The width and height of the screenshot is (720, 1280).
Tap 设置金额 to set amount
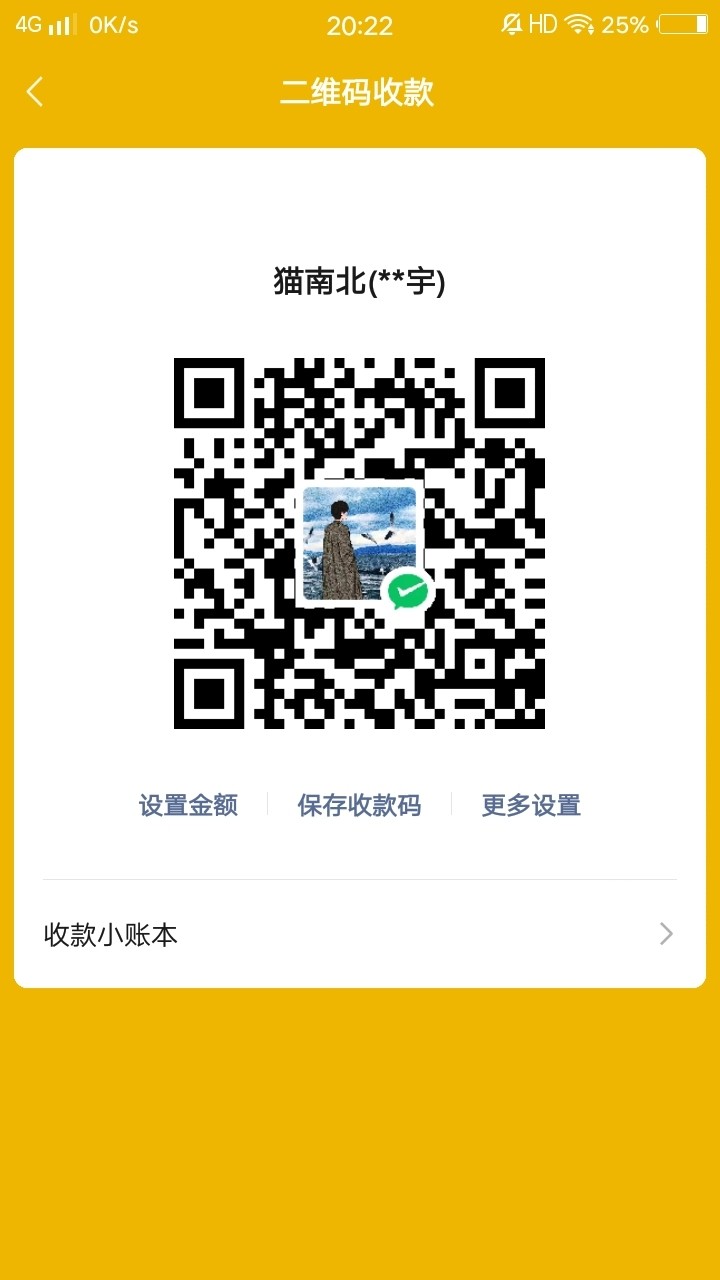(x=188, y=805)
